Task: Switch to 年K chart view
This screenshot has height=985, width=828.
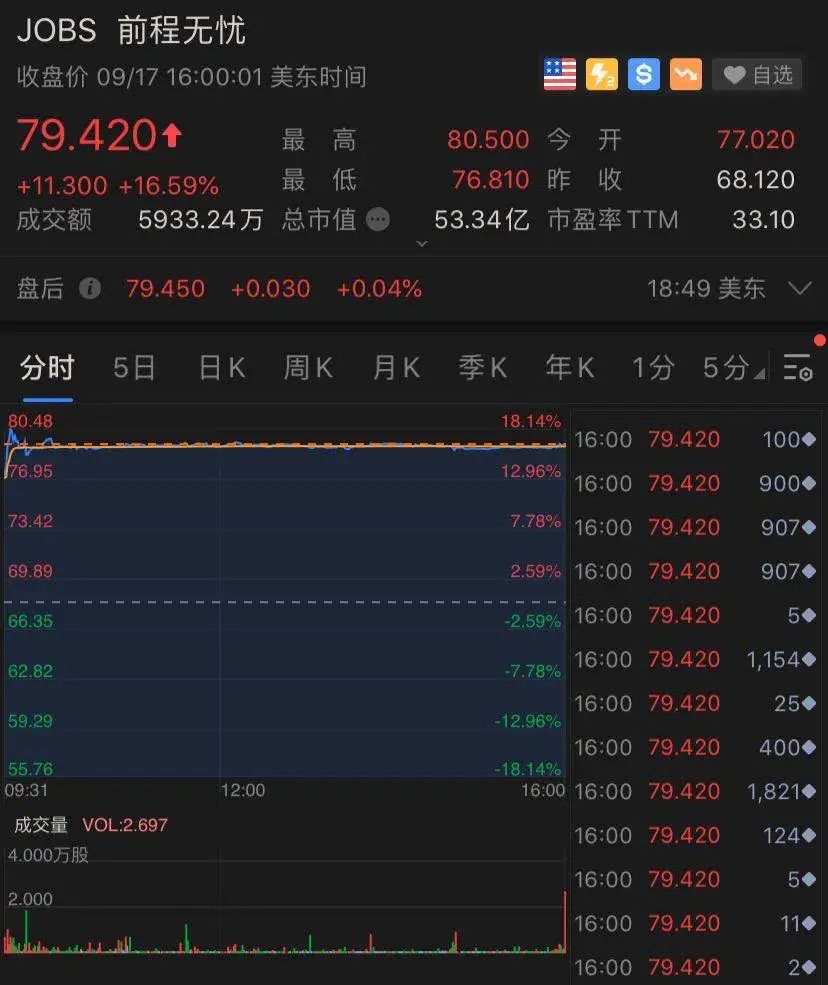Action: (570, 368)
